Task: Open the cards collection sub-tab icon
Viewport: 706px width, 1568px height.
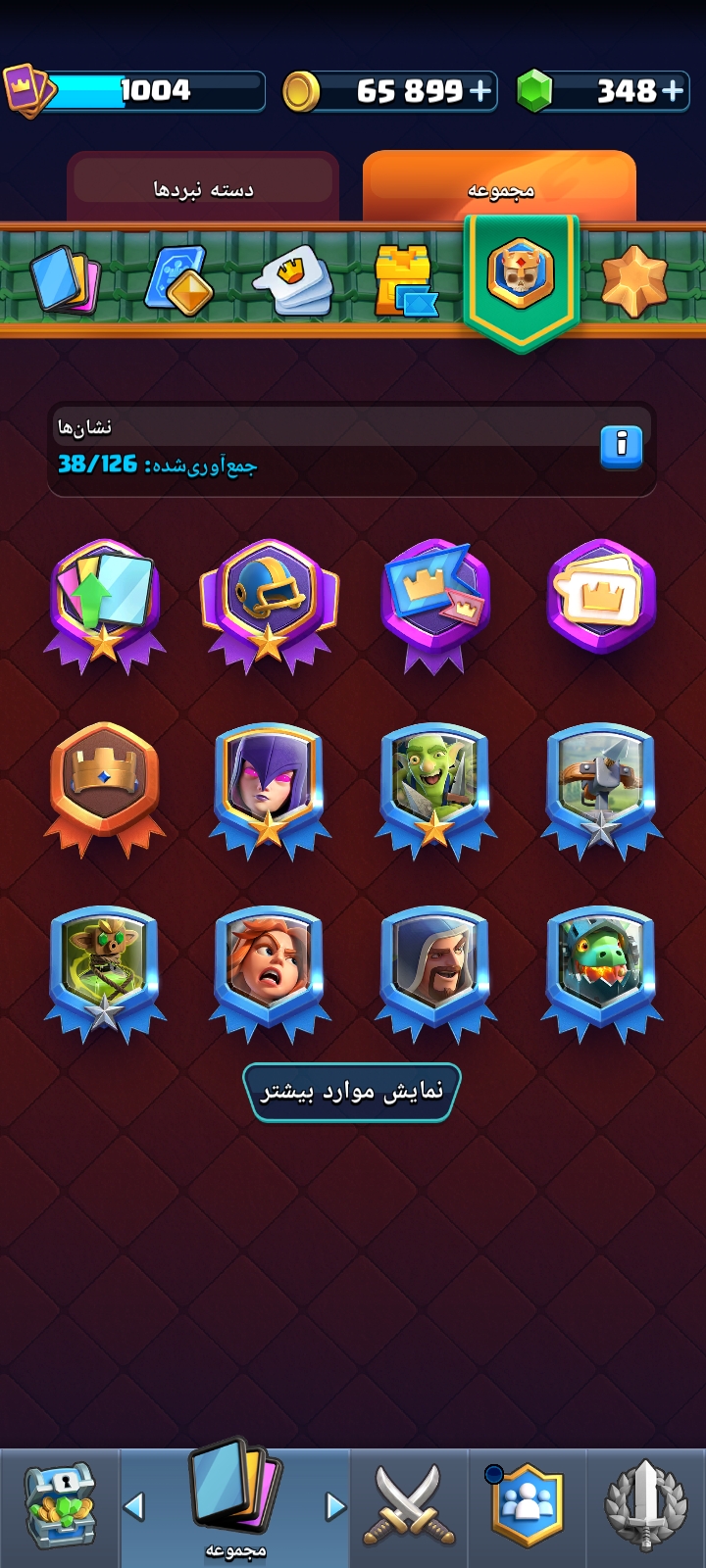Action: coord(66,279)
